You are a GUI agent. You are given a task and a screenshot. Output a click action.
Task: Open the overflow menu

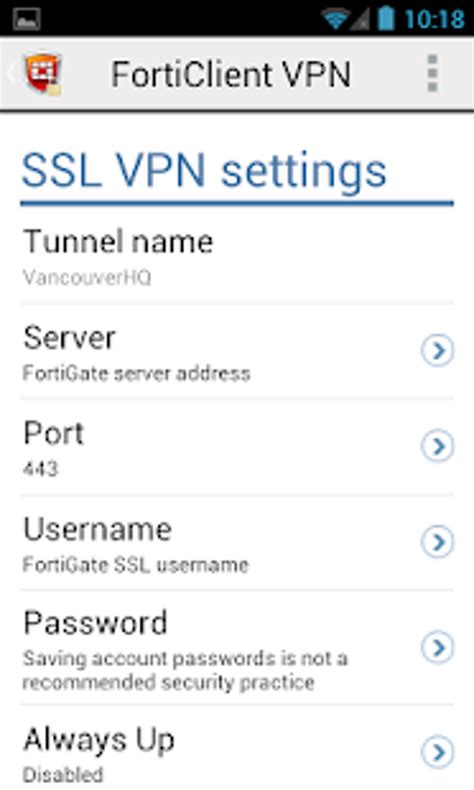(432, 74)
